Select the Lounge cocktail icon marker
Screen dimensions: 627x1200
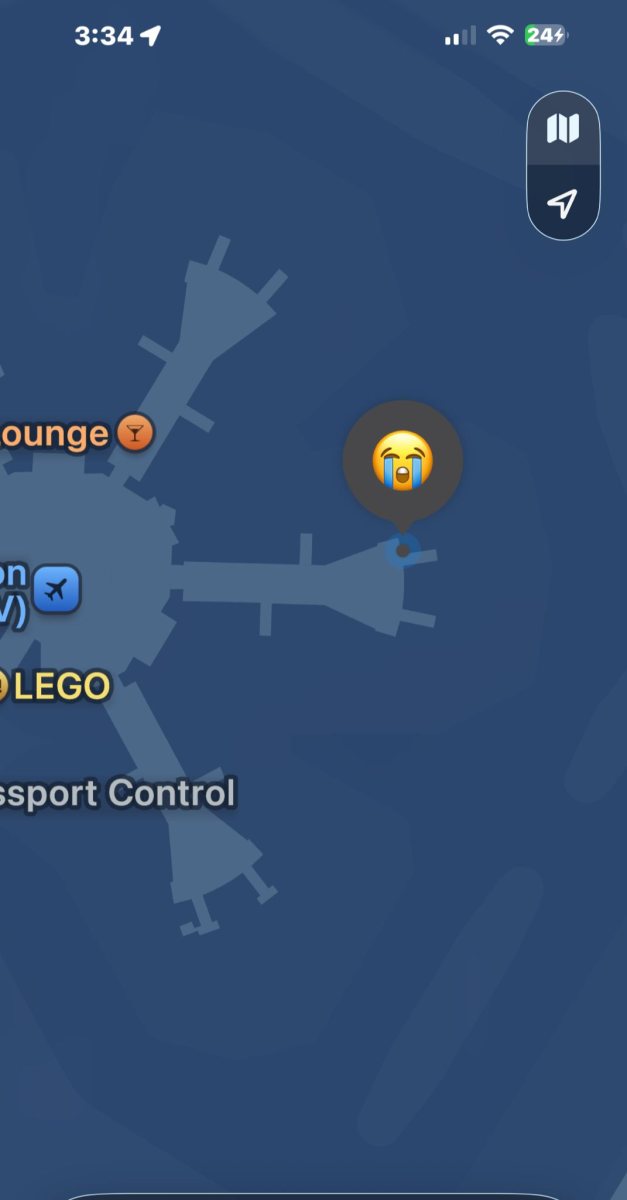[x=136, y=433]
